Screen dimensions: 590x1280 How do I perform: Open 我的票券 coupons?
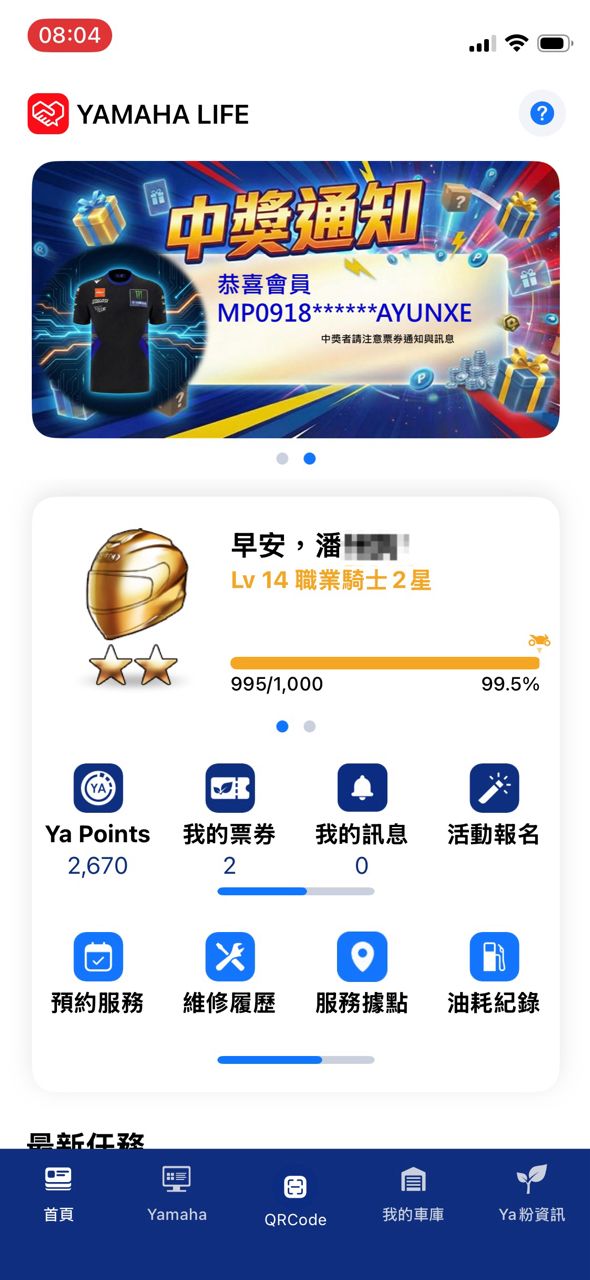point(229,820)
